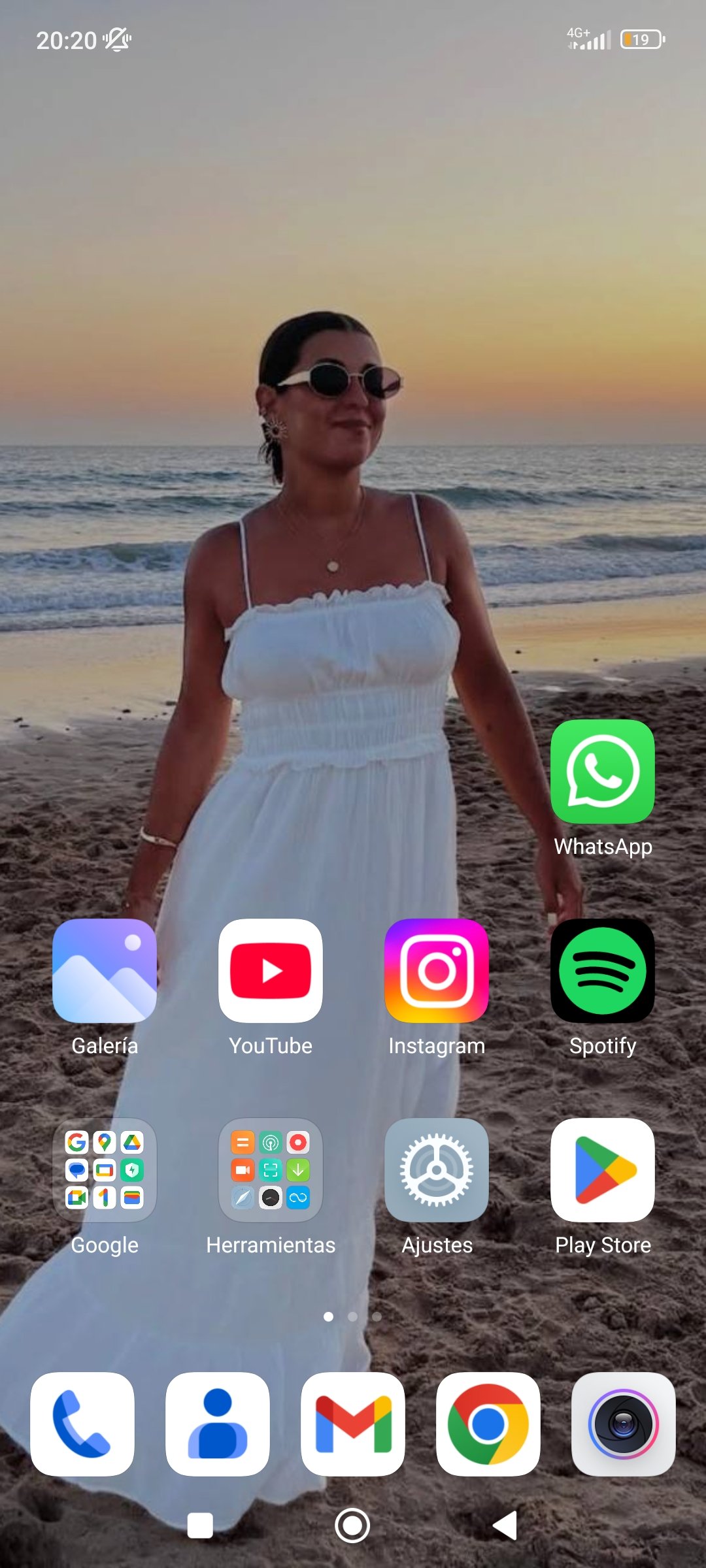706x1568 pixels.
Task: Launch the Camera app
Action: point(623,1424)
